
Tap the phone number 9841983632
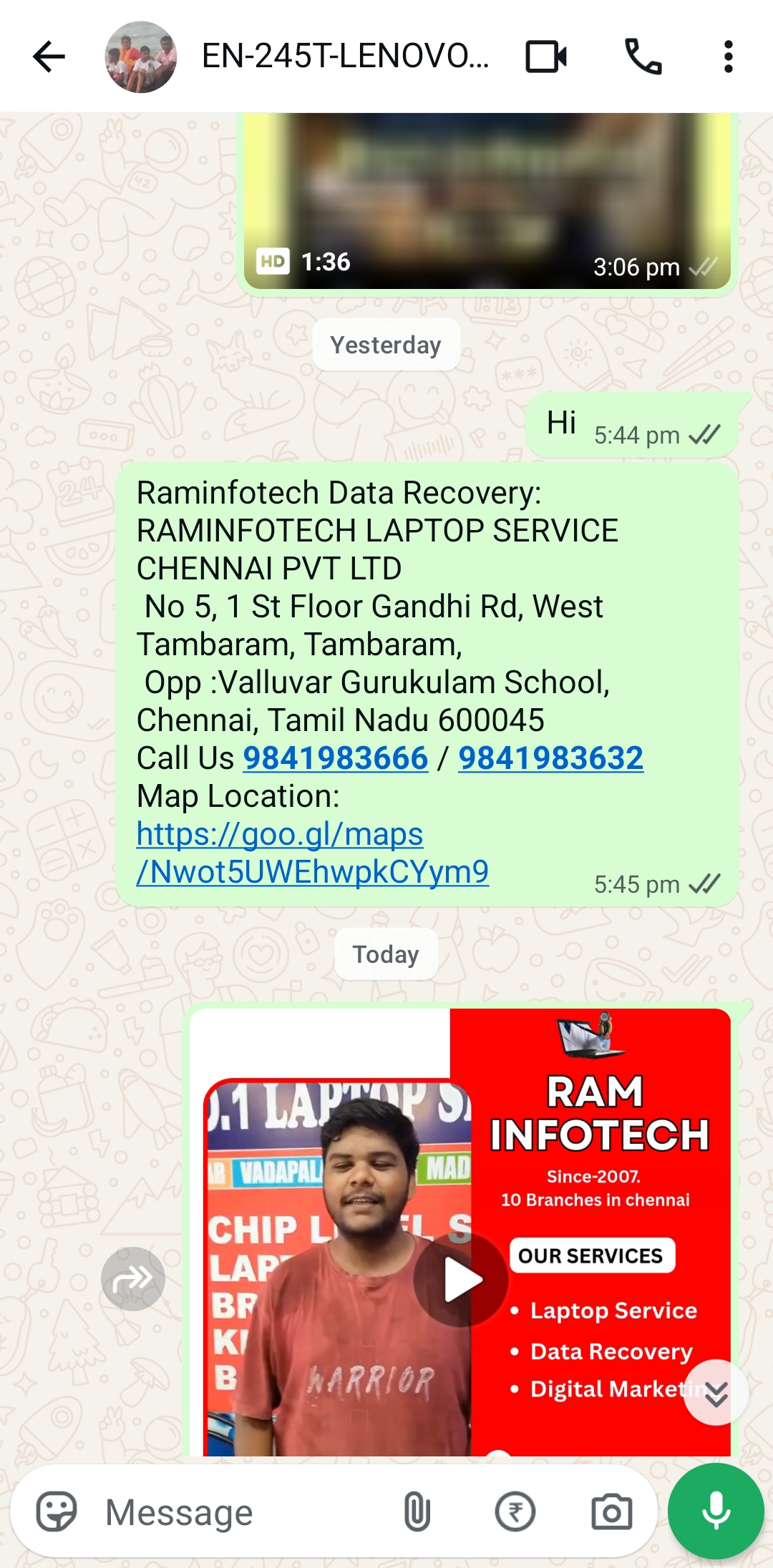point(550,758)
